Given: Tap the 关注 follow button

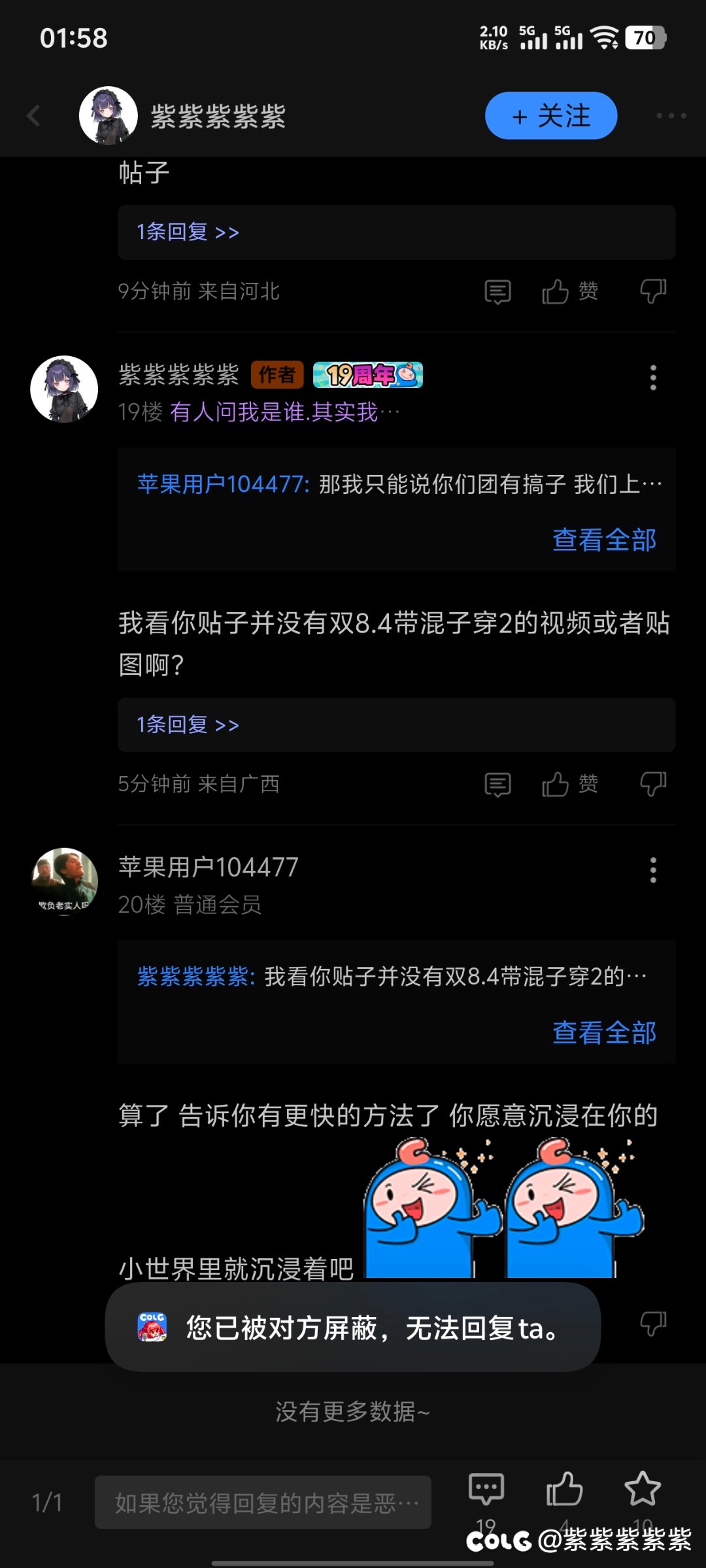Looking at the screenshot, I should pyautogui.click(x=551, y=116).
